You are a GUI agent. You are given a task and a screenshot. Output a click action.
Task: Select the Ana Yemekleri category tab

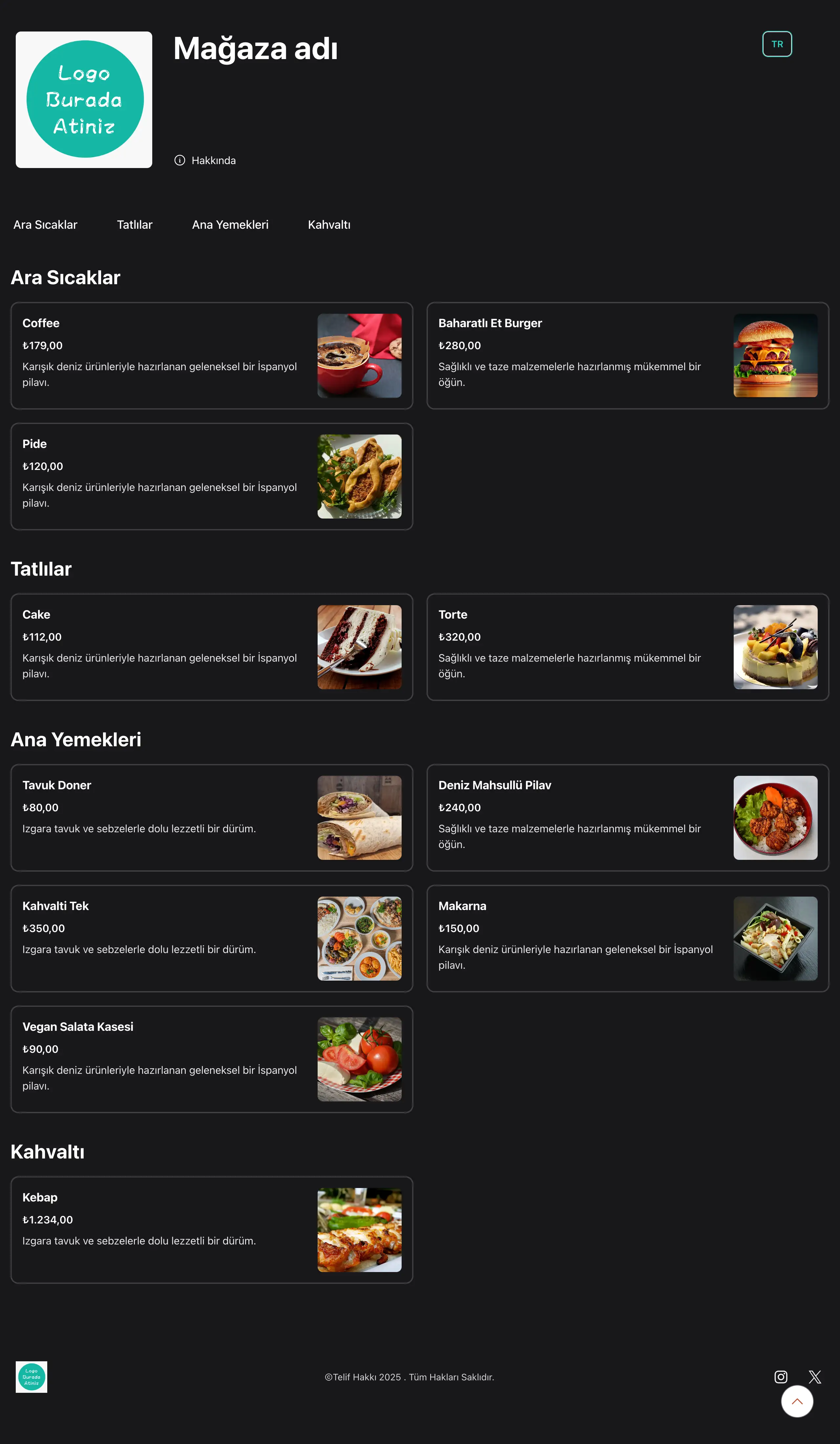click(230, 224)
